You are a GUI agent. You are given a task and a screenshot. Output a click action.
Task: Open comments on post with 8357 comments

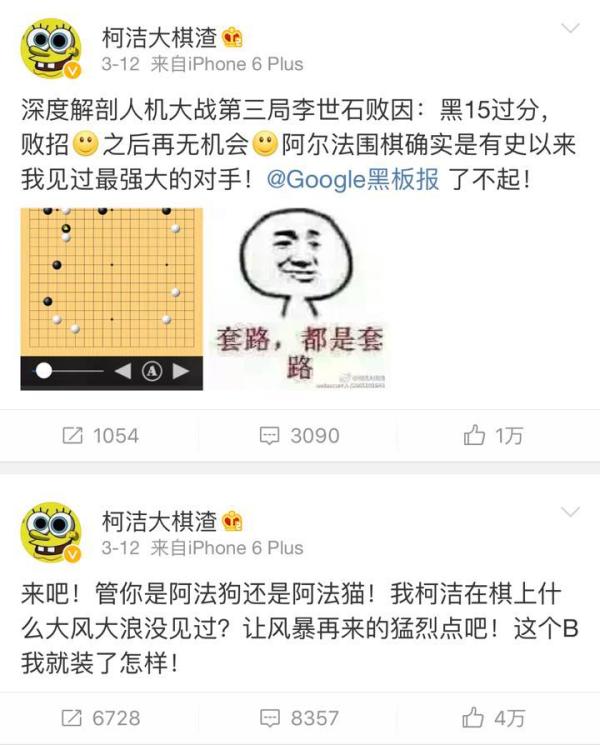pos(299,717)
